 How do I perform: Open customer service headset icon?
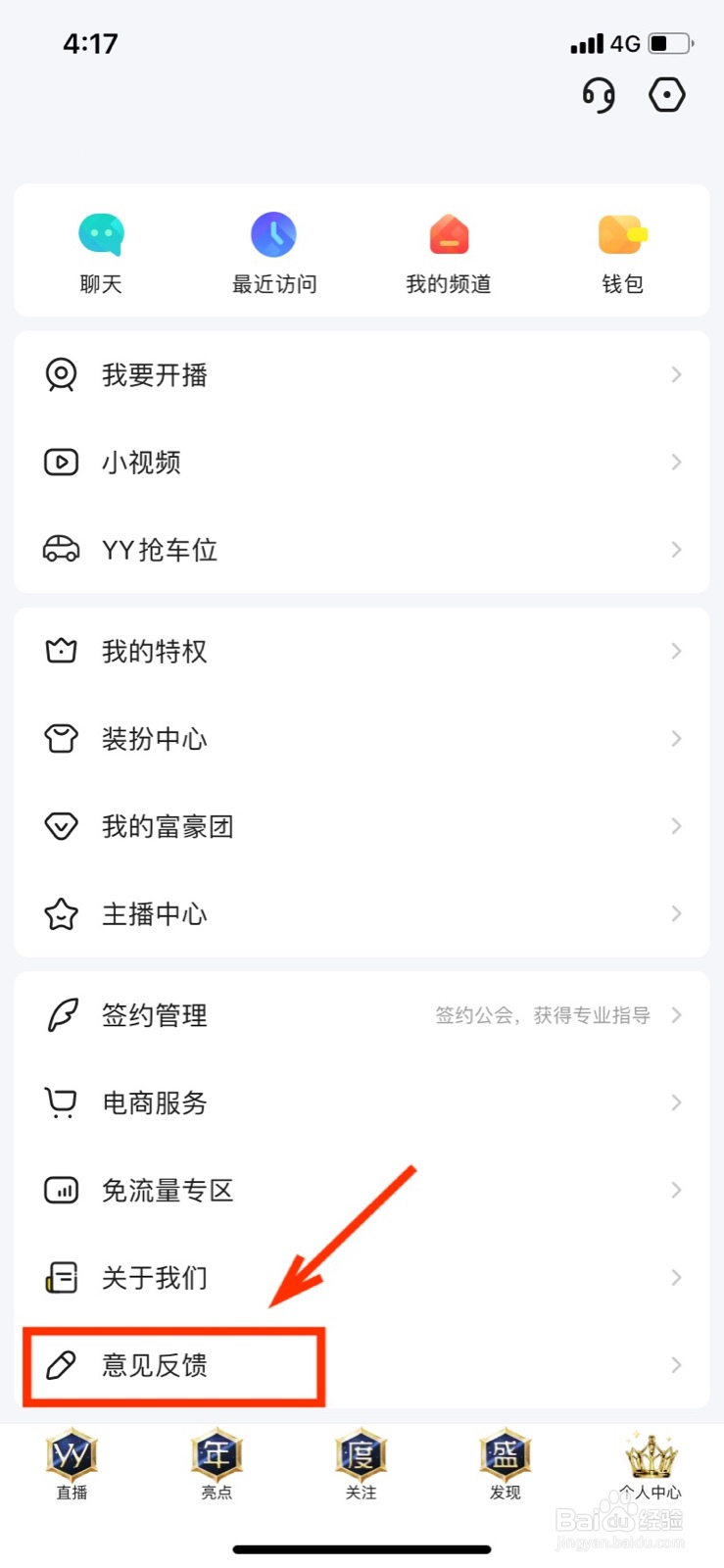pos(599,95)
